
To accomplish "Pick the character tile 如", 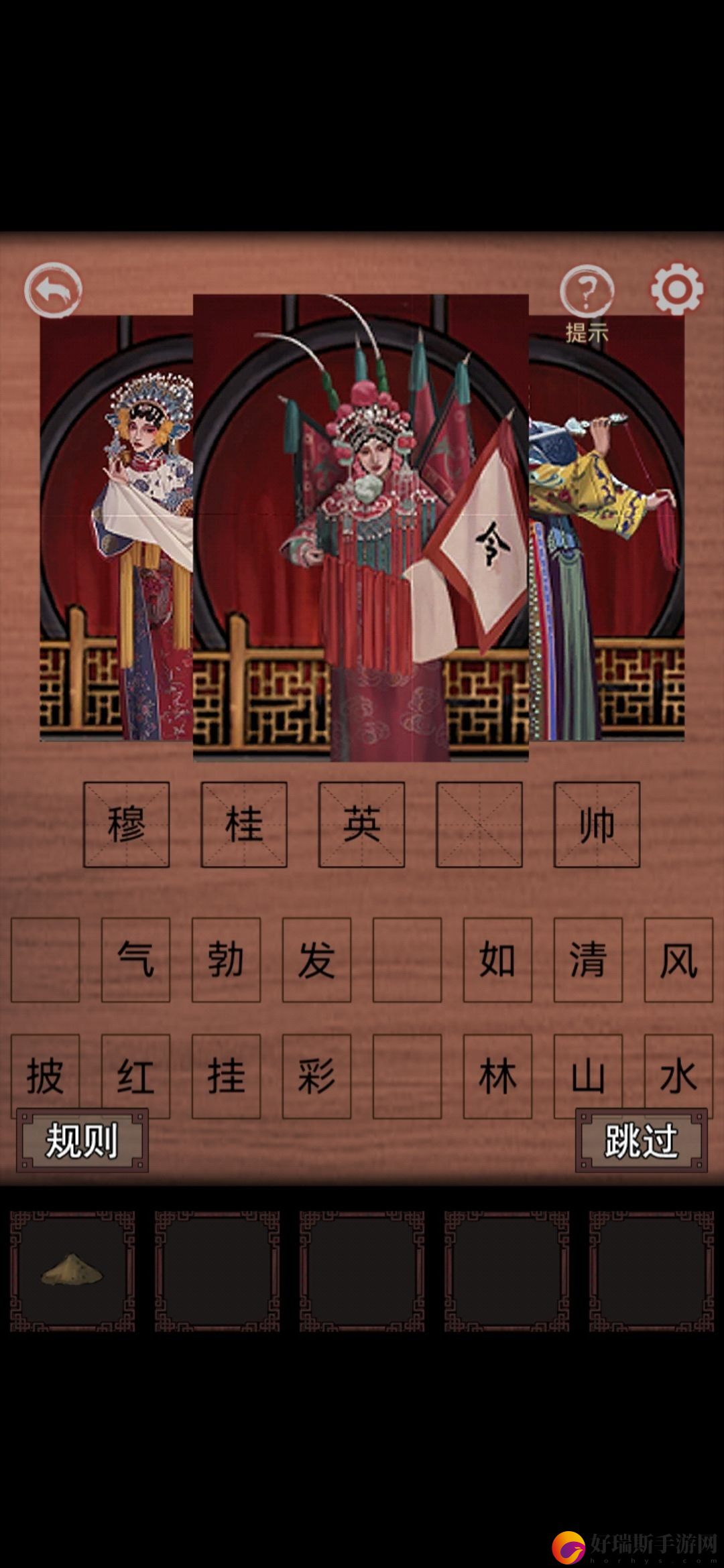I will [x=497, y=960].
